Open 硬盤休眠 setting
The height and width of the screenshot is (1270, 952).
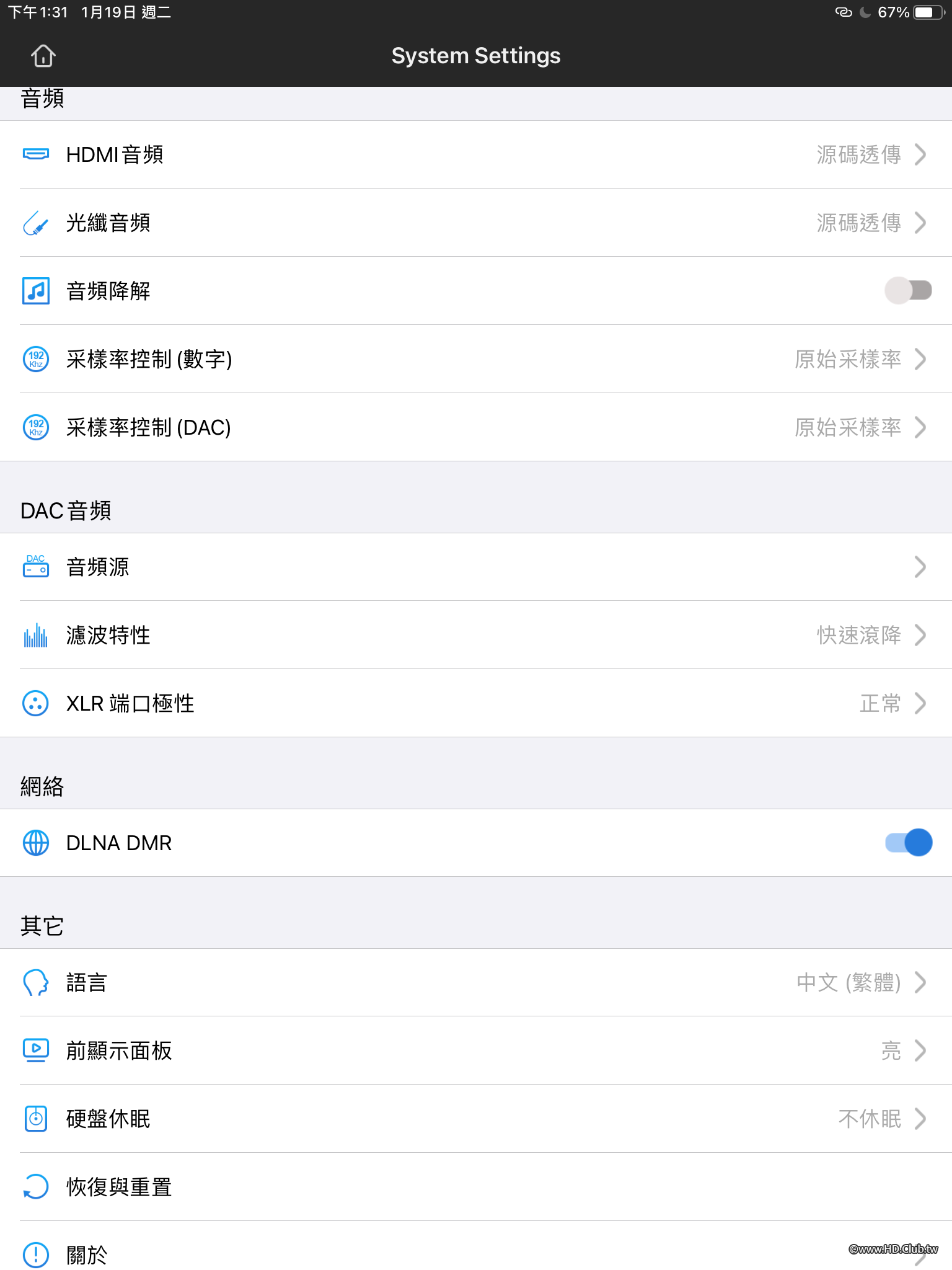tap(476, 1119)
